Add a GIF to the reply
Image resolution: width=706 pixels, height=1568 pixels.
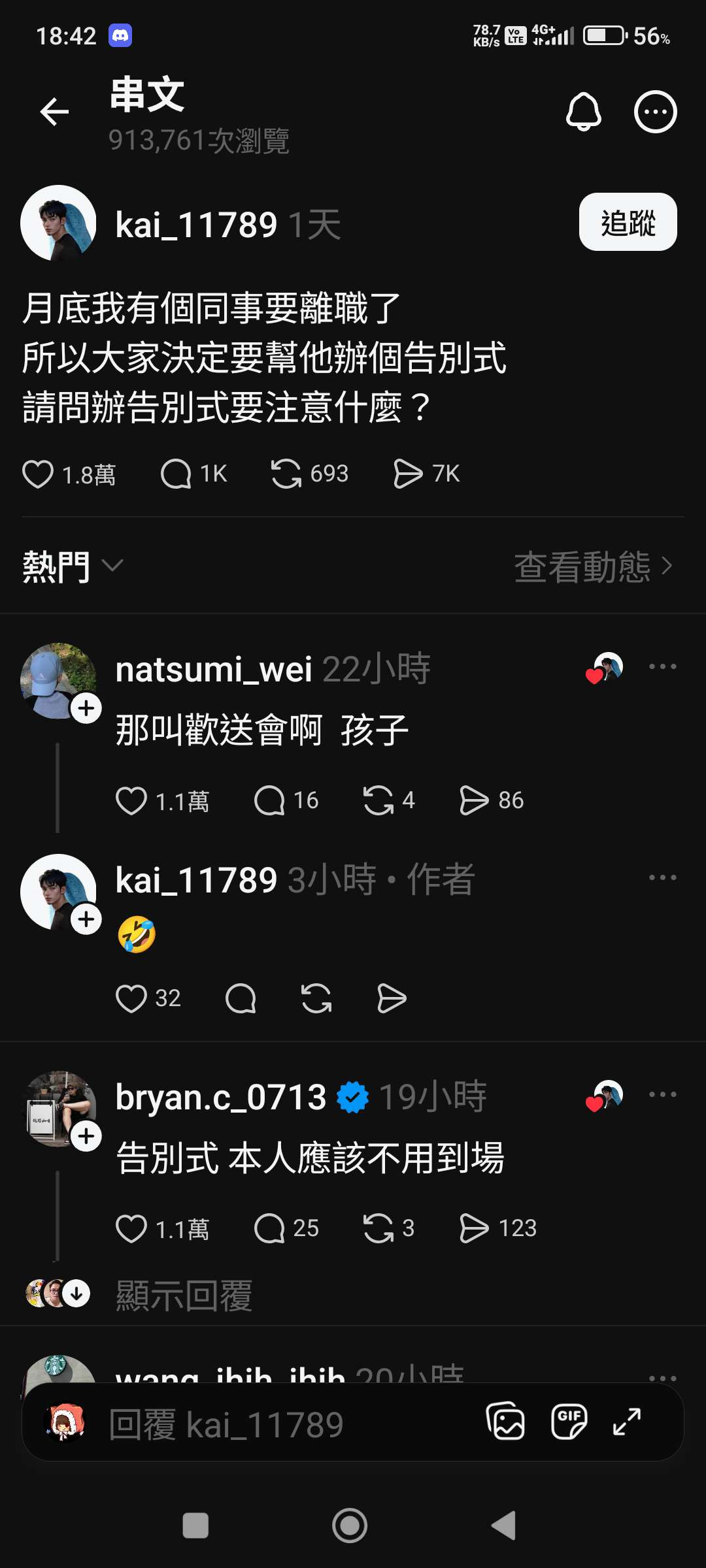point(569,1421)
